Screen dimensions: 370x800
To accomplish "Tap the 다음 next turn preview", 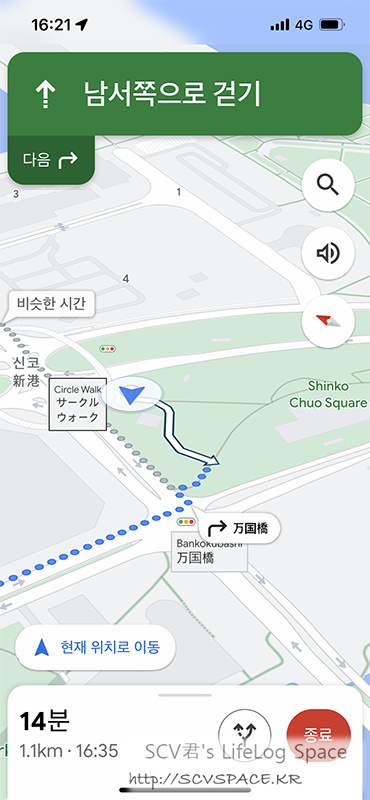I will pos(51,160).
